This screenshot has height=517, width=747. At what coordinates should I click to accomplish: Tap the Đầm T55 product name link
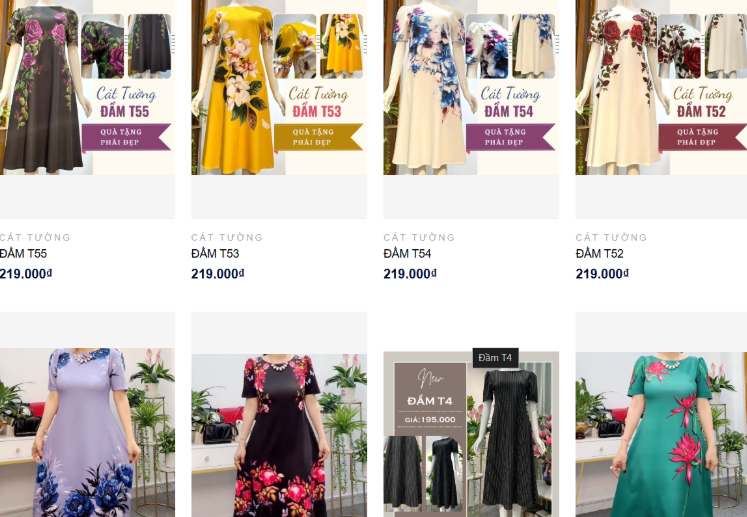(23, 254)
